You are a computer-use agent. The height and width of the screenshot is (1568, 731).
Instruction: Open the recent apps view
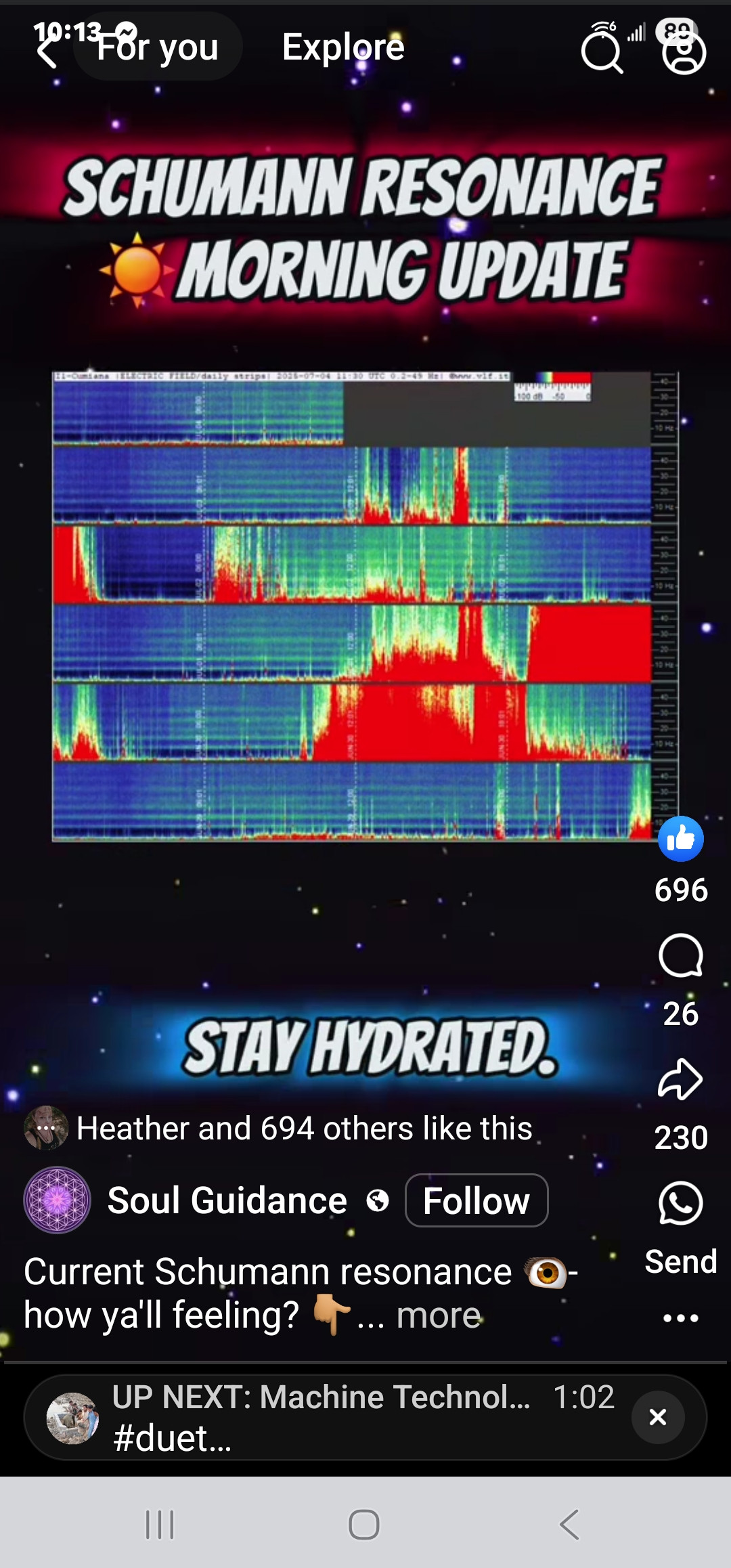coord(160,1524)
